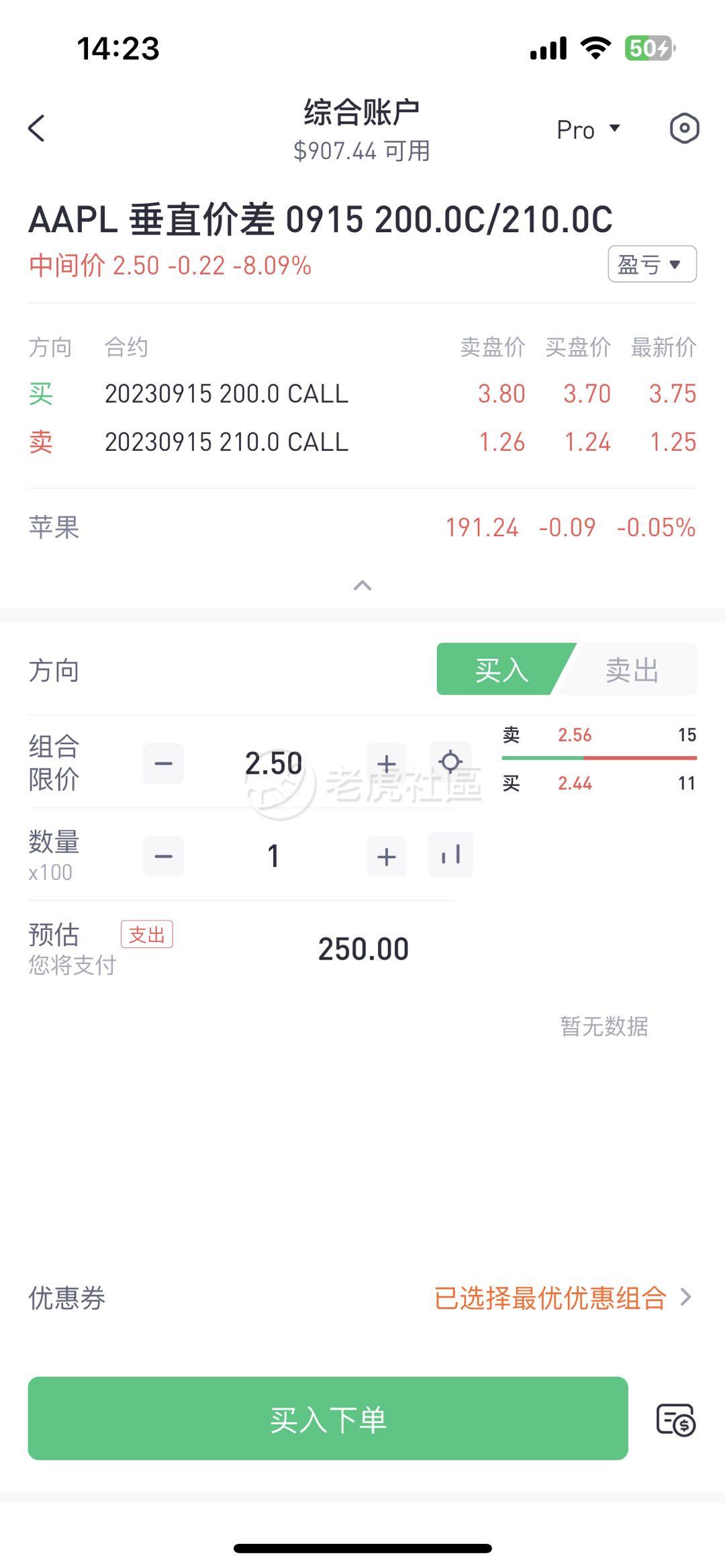
Task: Go back using the top-left arrow
Action: pos(37,128)
